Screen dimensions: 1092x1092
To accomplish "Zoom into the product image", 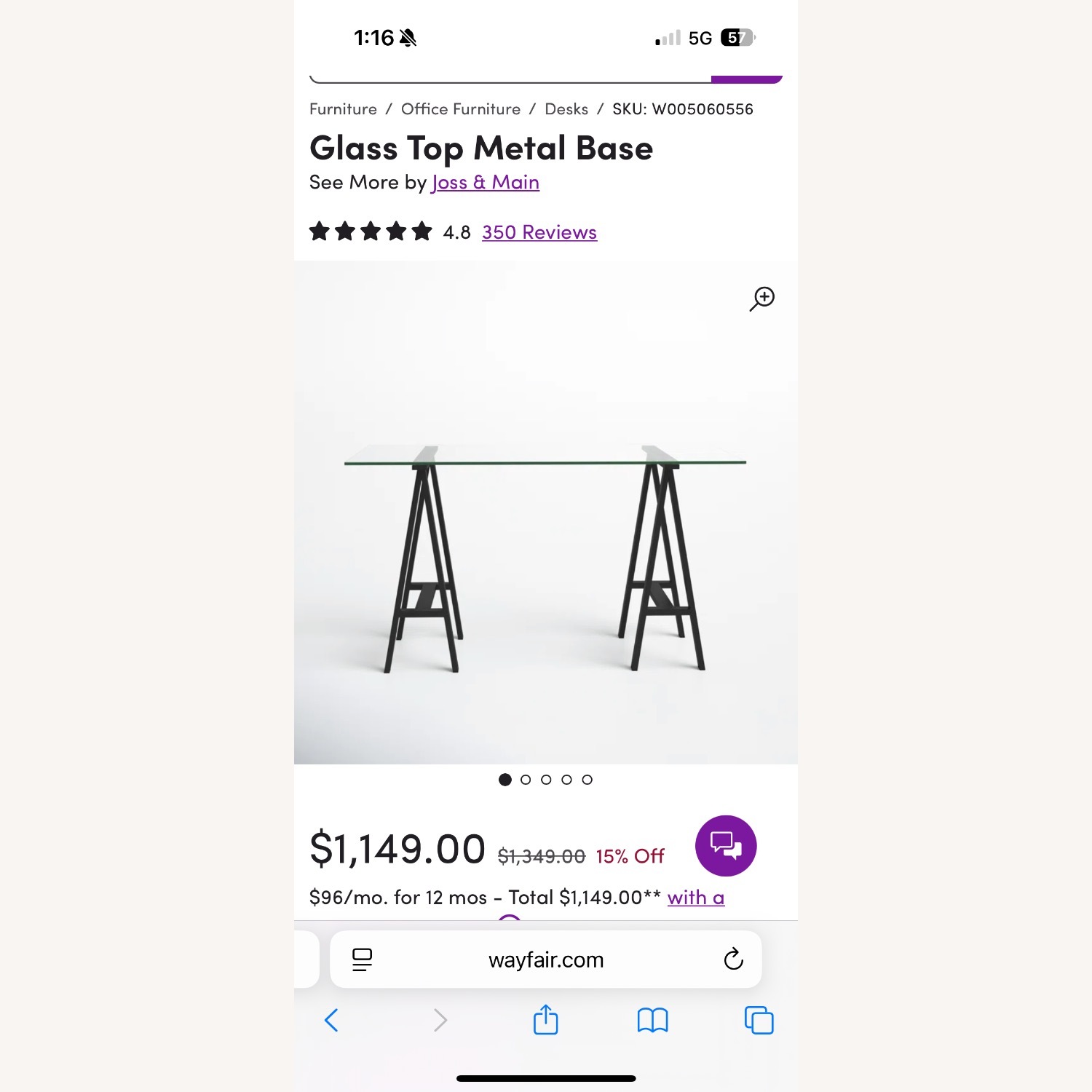I will [x=762, y=298].
